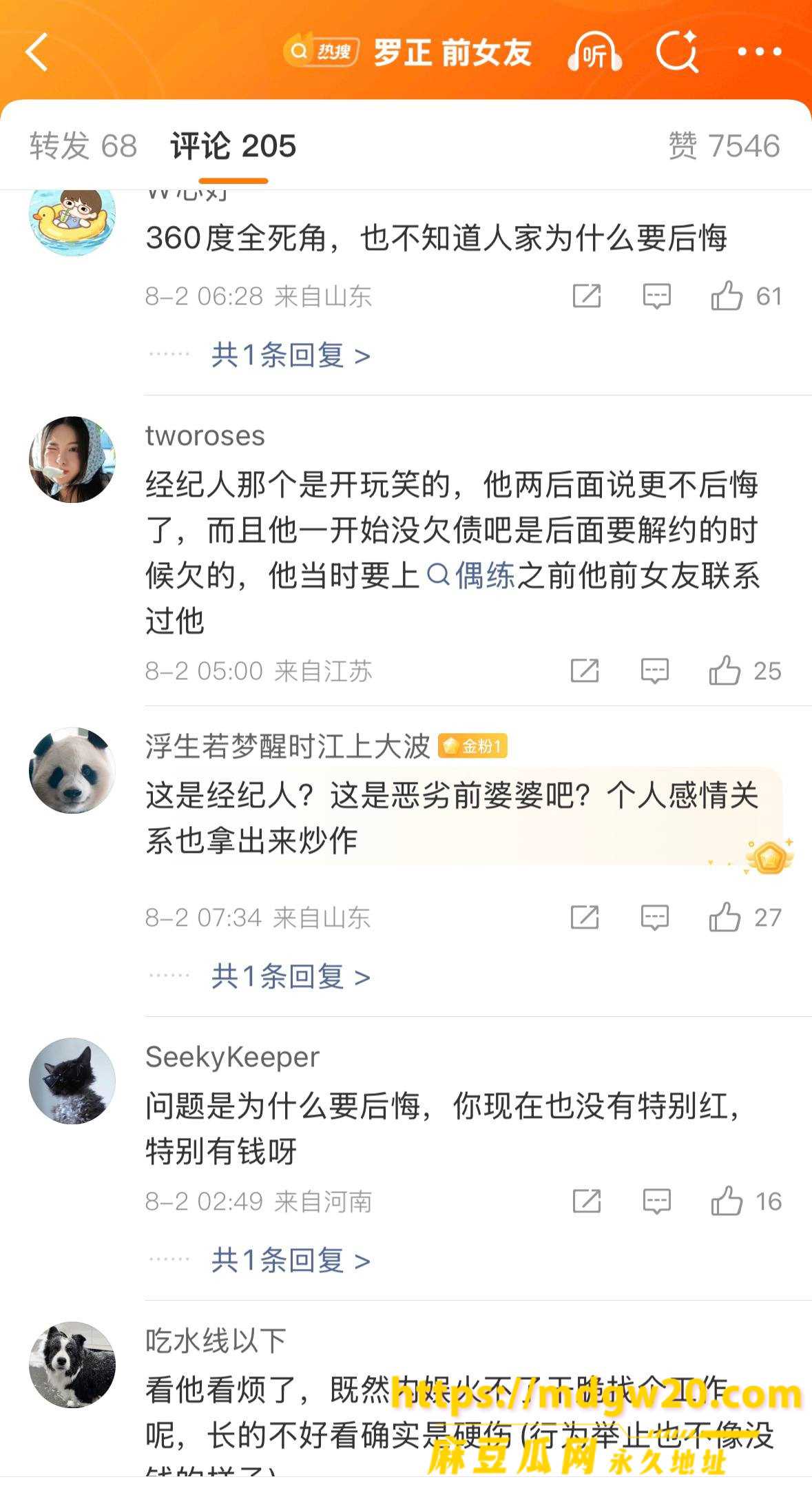Image resolution: width=812 pixels, height=1486 pixels.
Task: Repost tworoses' comment
Action: coord(585,670)
